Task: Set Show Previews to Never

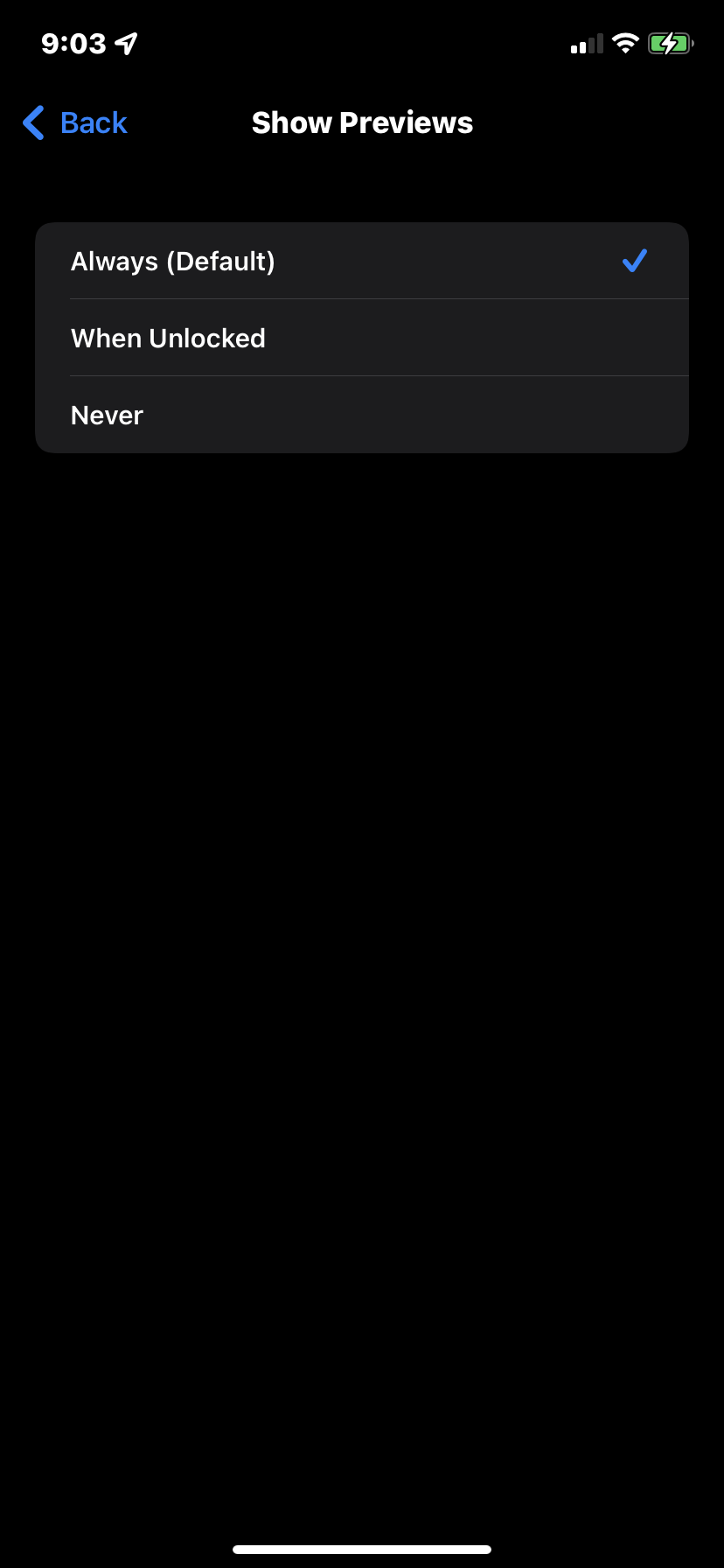Action: pyautogui.click(x=362, y=415)
